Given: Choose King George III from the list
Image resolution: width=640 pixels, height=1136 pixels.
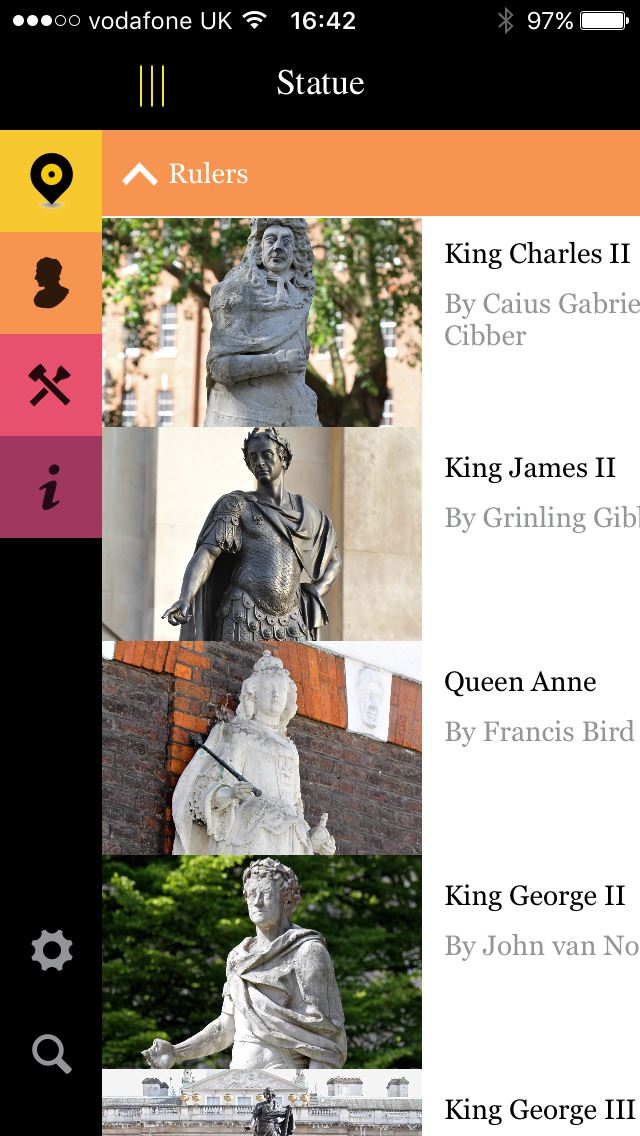Looking at the screenshot, I should point(371,1103).
